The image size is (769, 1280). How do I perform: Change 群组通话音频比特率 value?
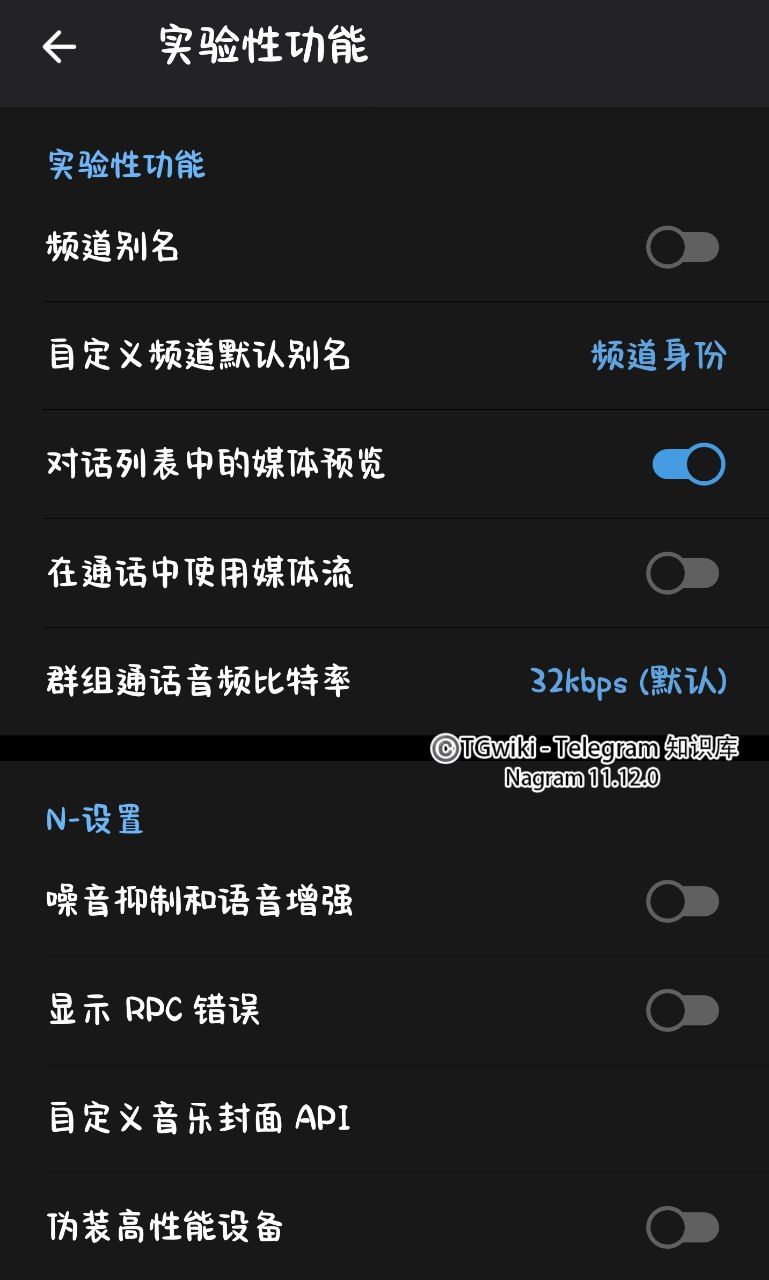pyautogui.click(x=627, y=682)
